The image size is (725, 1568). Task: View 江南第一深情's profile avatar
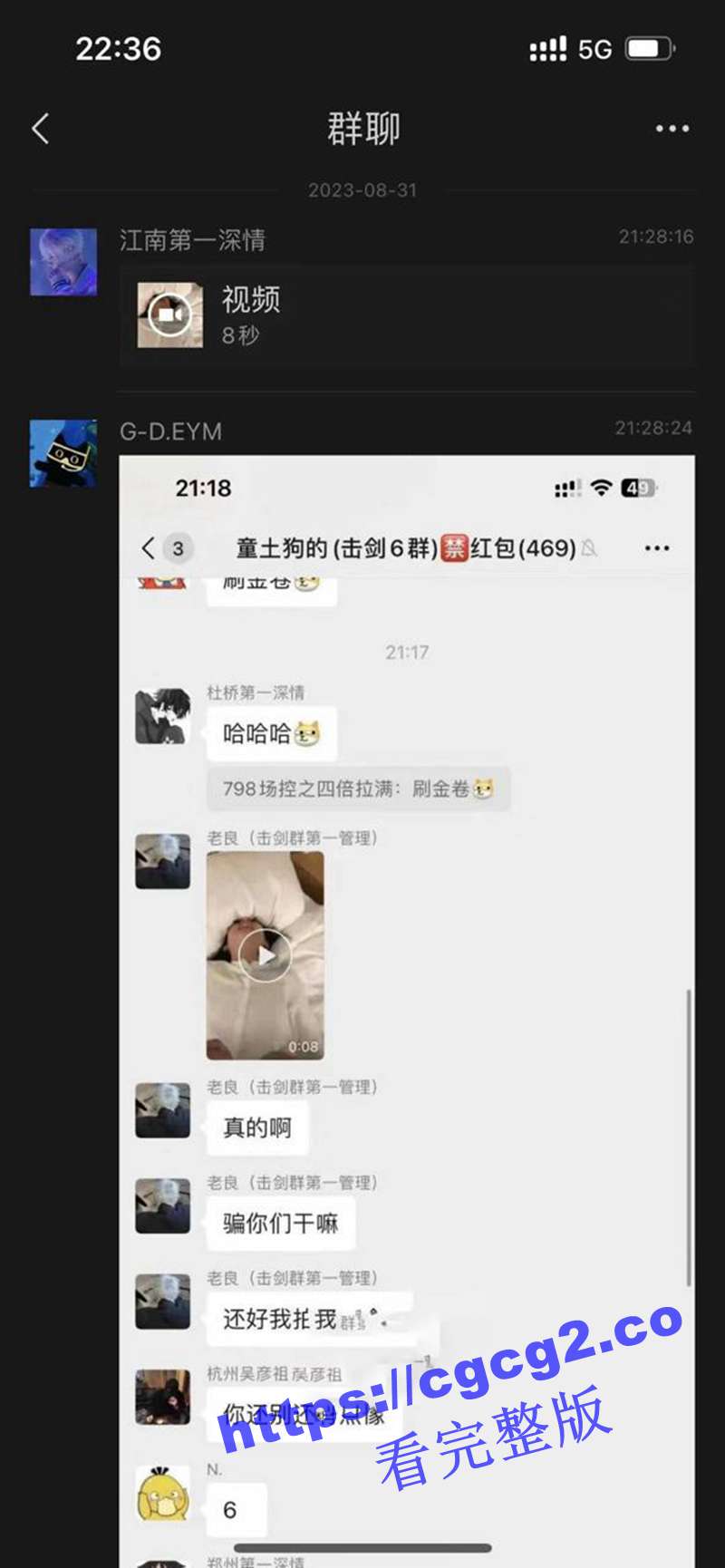pos(63,262)
